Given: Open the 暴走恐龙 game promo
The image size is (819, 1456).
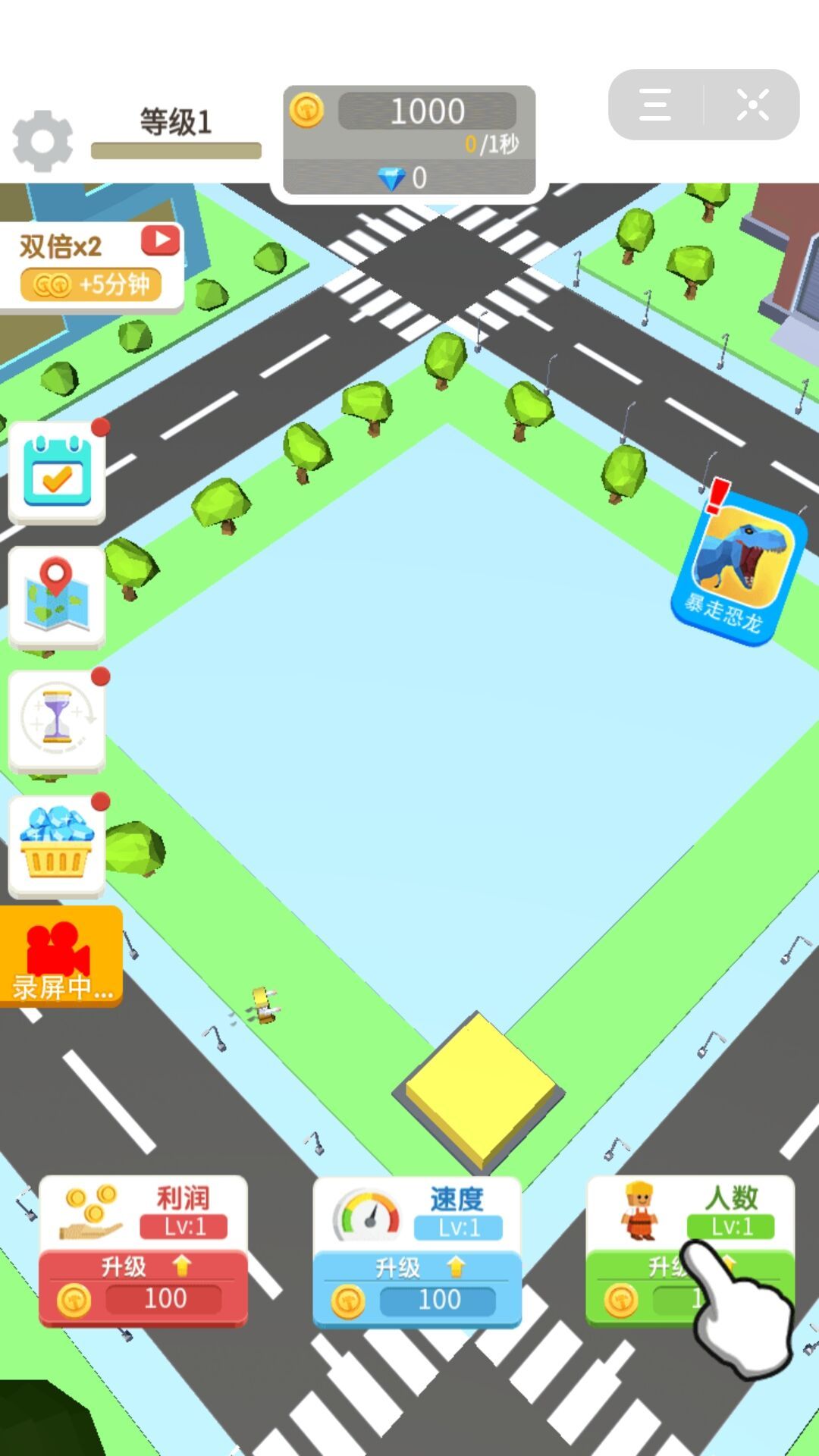Looking at the screenshot, I should (x=739, y=569).
